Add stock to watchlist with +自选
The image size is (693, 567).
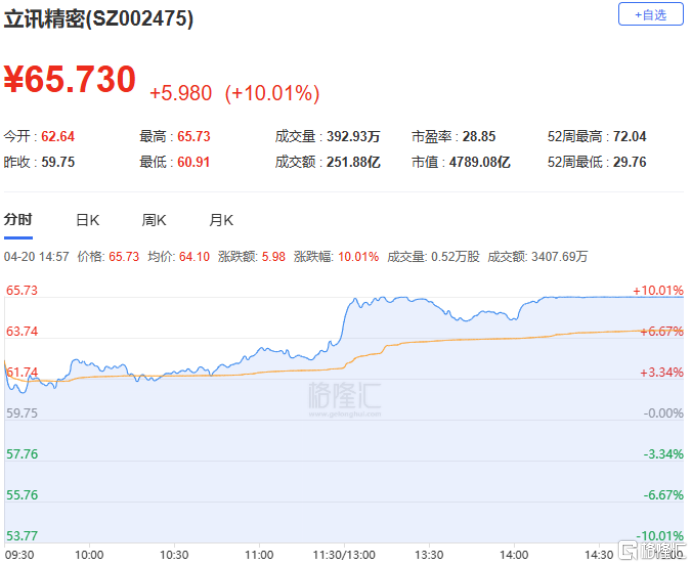pos(650,15)
